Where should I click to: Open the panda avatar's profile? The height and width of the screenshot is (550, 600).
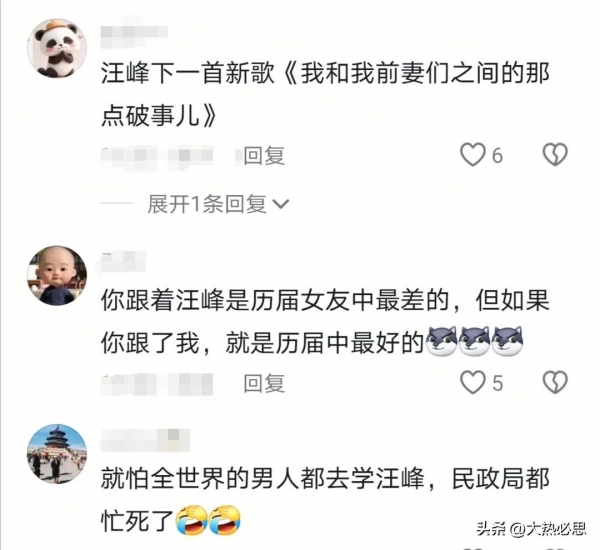[x=56, y=48]
